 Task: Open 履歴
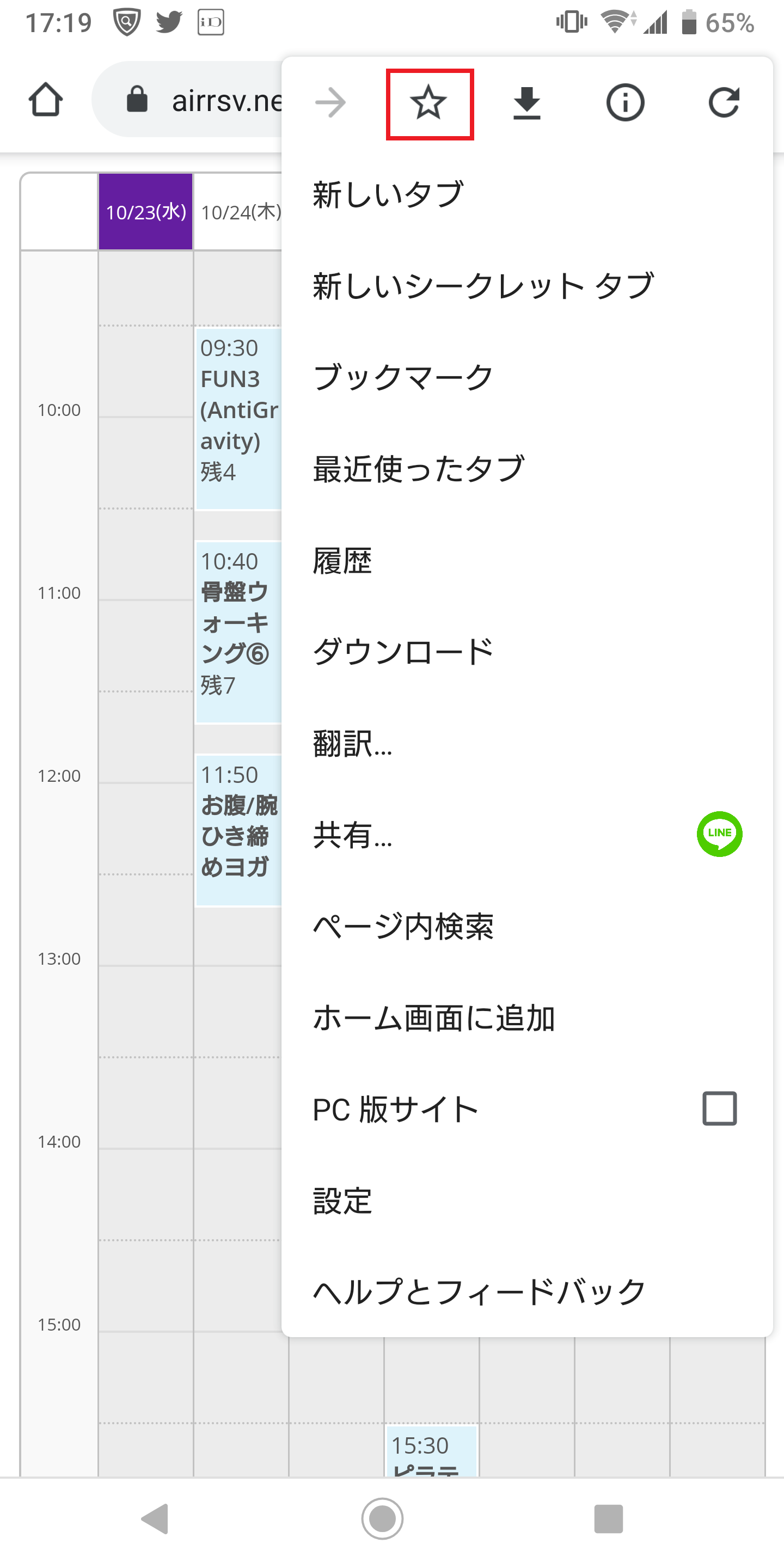(526, 561)
